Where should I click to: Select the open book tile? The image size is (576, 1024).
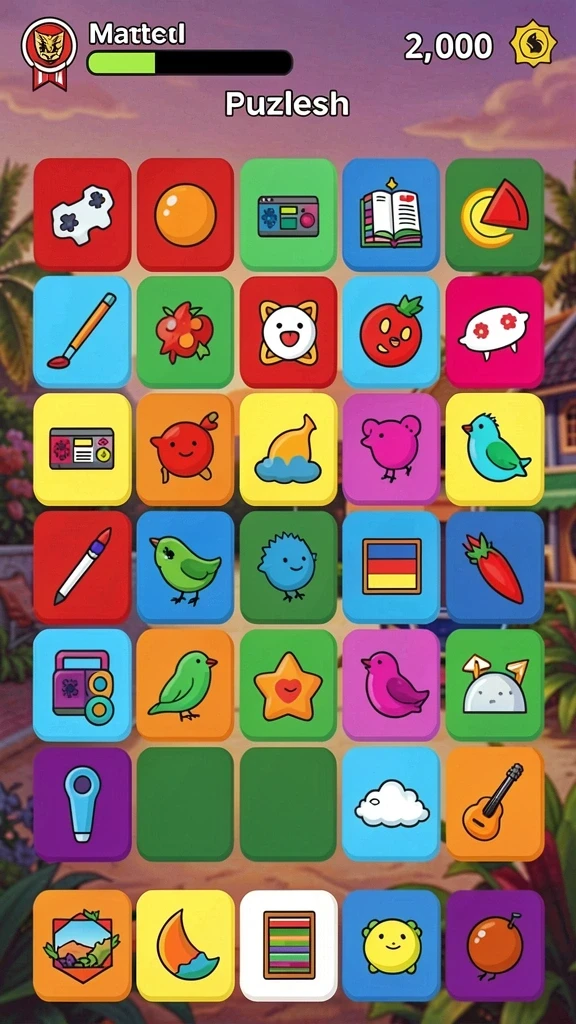tap(391, 215)
